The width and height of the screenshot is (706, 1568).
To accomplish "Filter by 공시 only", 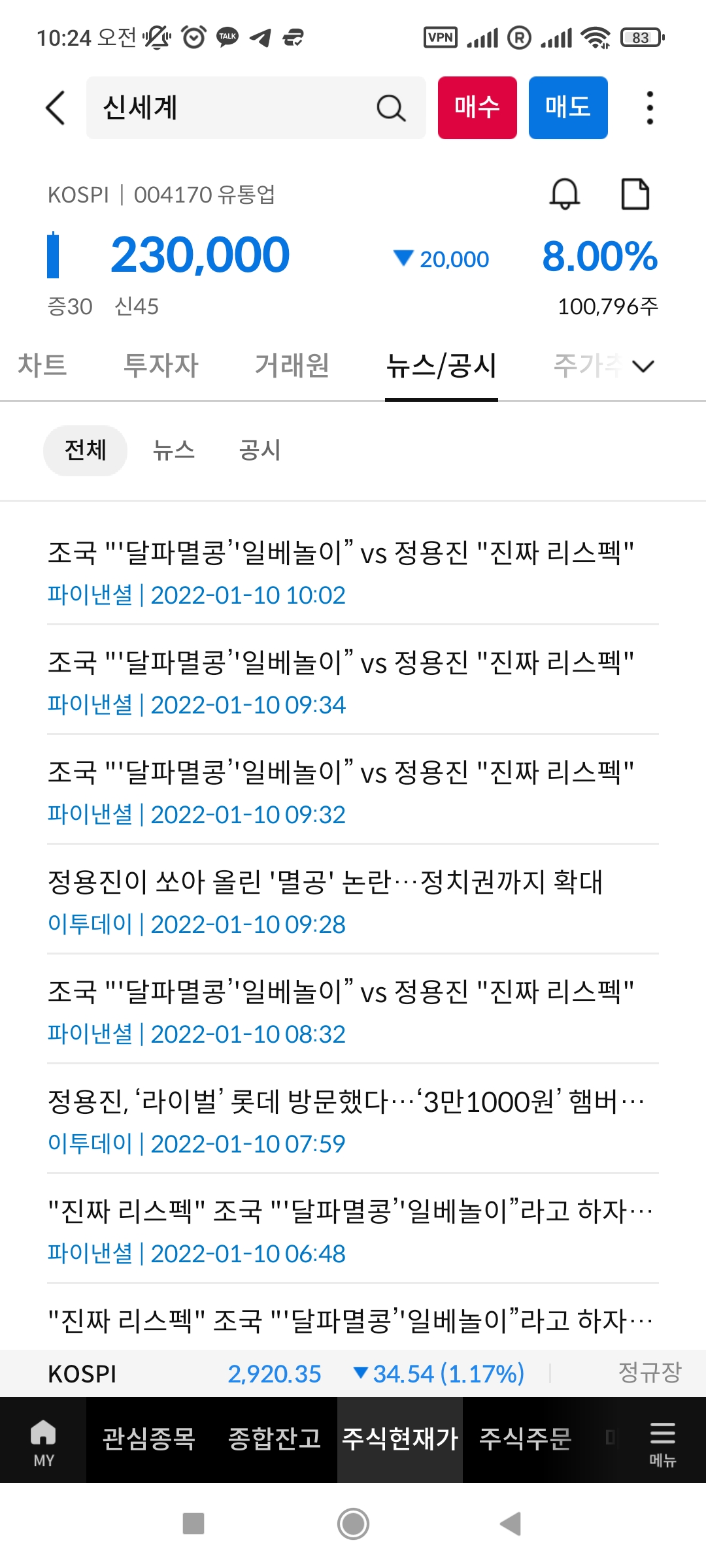I will click(260, 450).
